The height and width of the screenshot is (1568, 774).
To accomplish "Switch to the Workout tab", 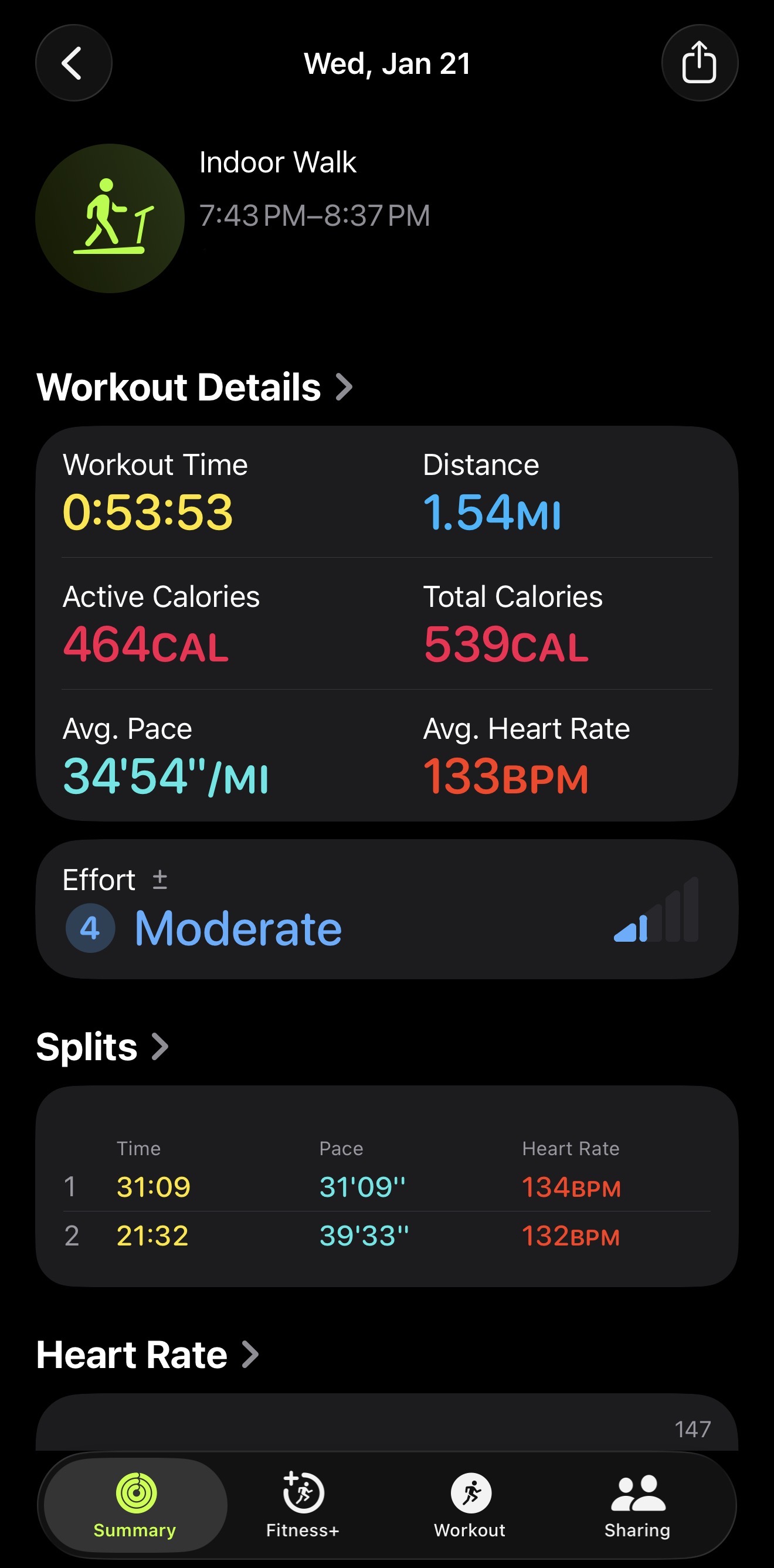I will point(470,1503).
